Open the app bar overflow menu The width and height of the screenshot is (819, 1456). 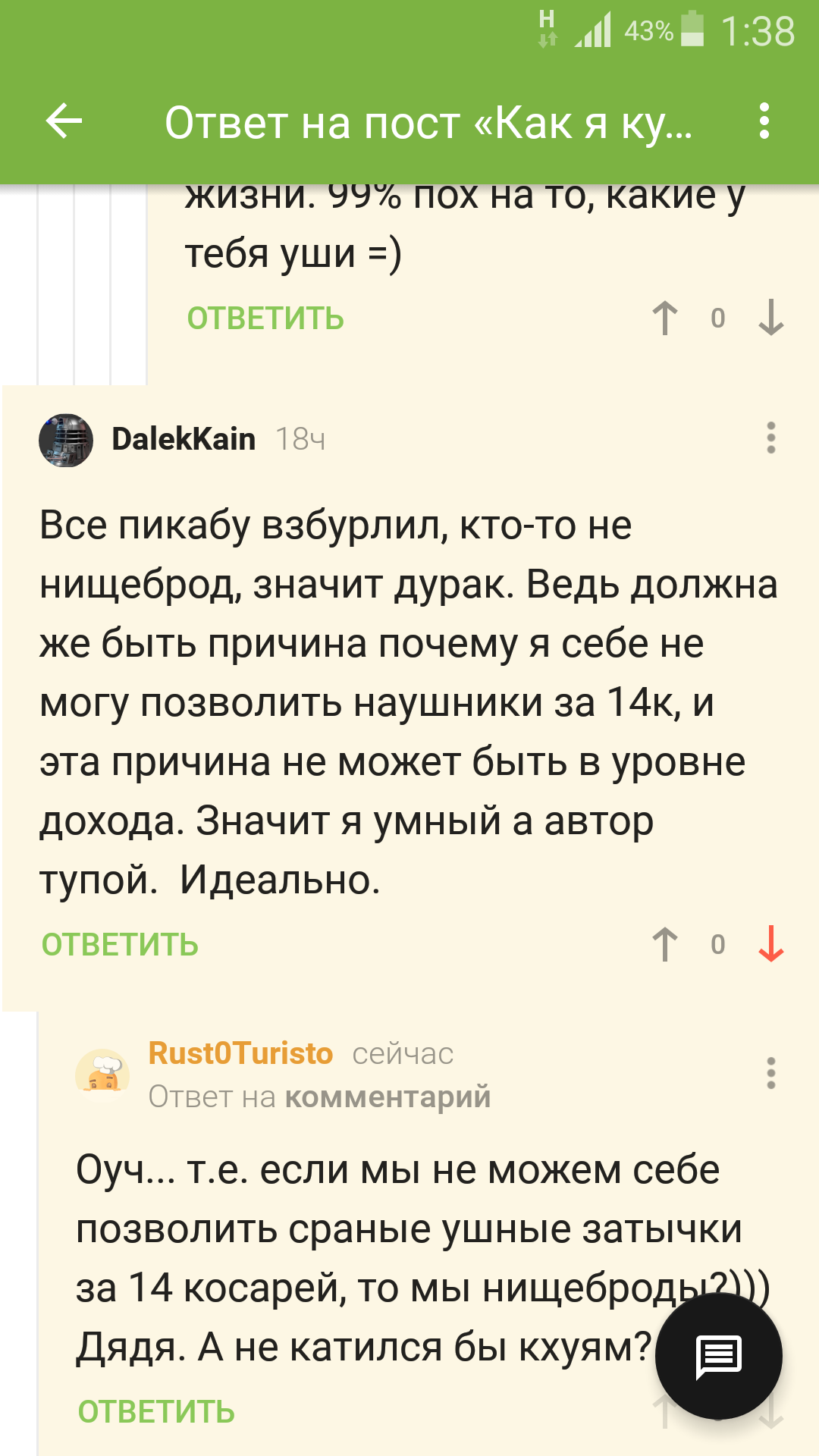[x=764, y=121]
